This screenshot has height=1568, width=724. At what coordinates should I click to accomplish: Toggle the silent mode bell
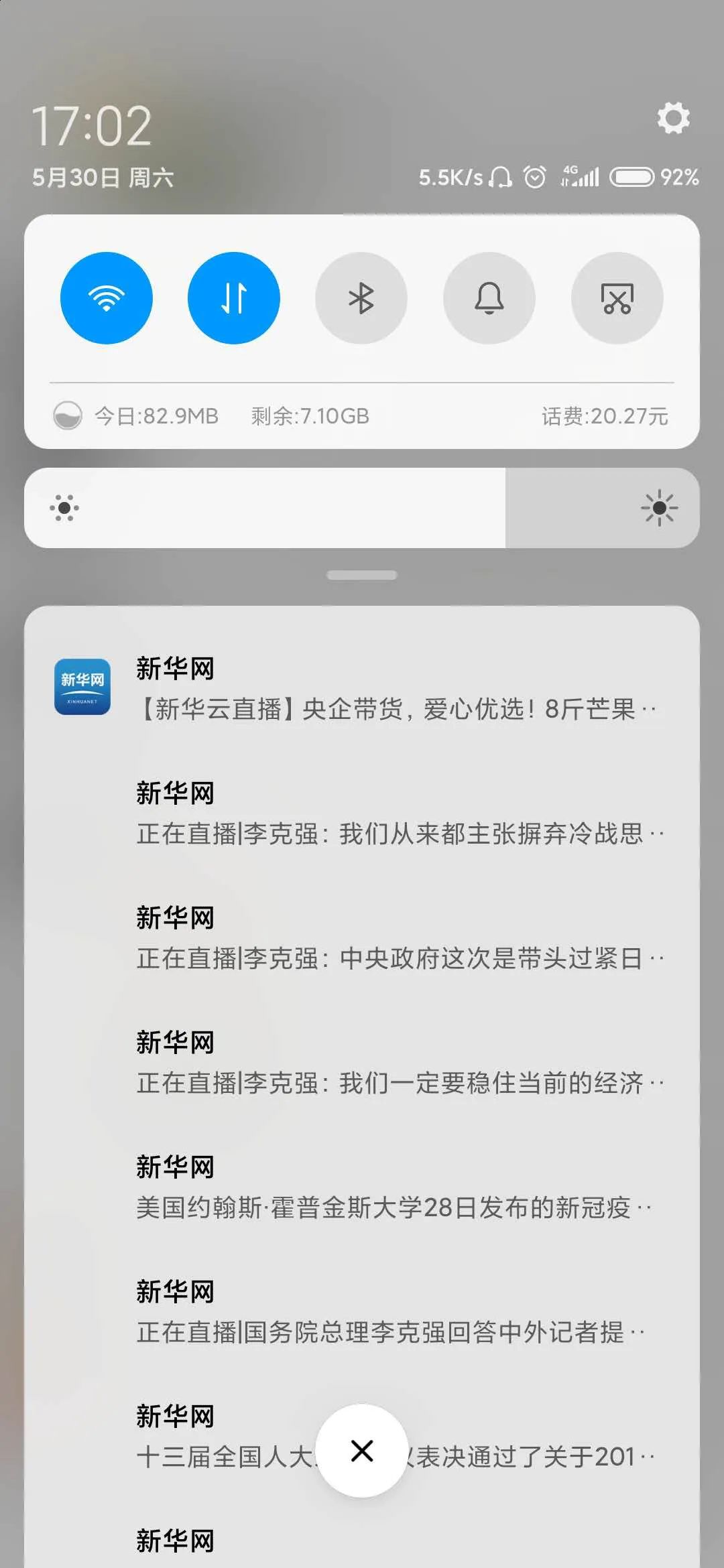(489, 298)
